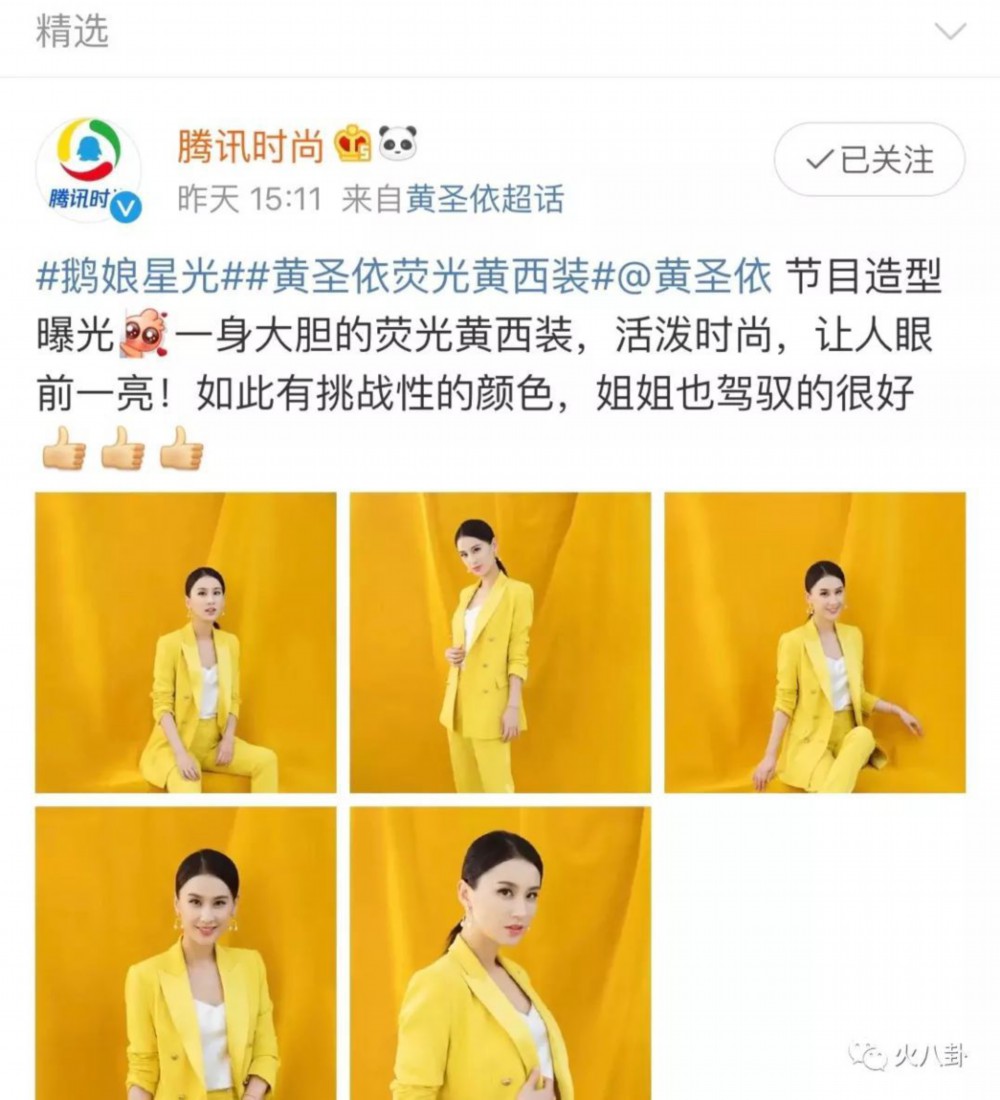Expand the 精选 dropdown chevron
The height and width of the screenshot is (1100, 1000).
[949, 31]
